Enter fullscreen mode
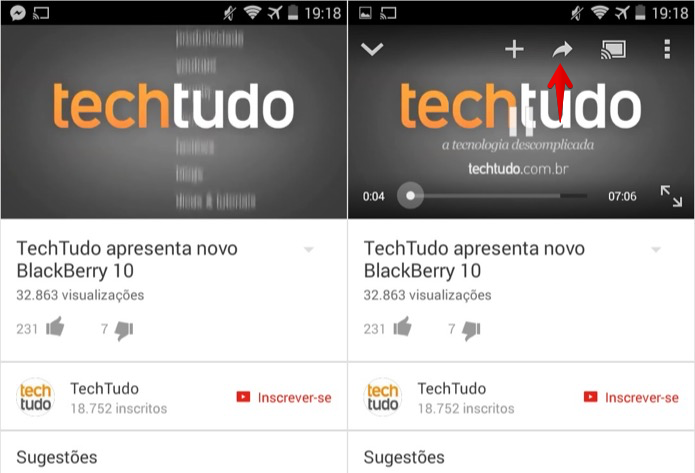The image size is (695, 473). [x=671, y=196]
